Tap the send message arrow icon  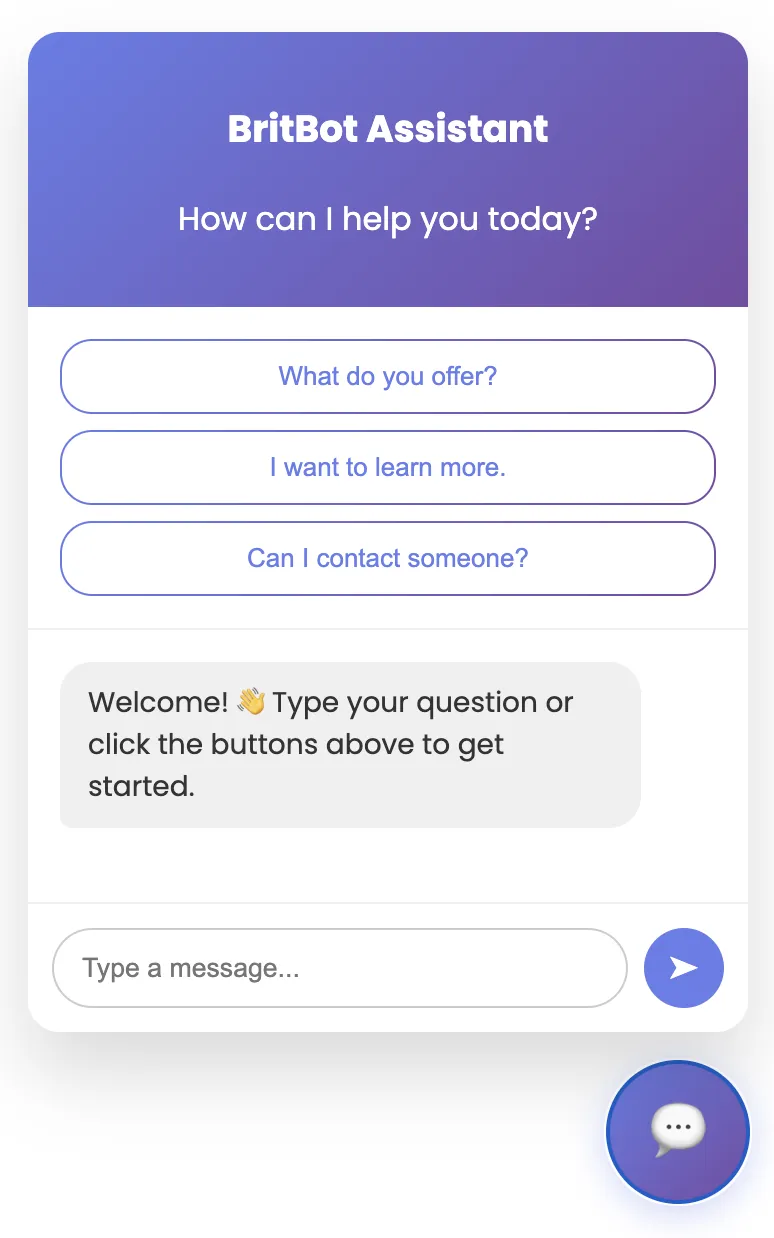click(683, 967)
